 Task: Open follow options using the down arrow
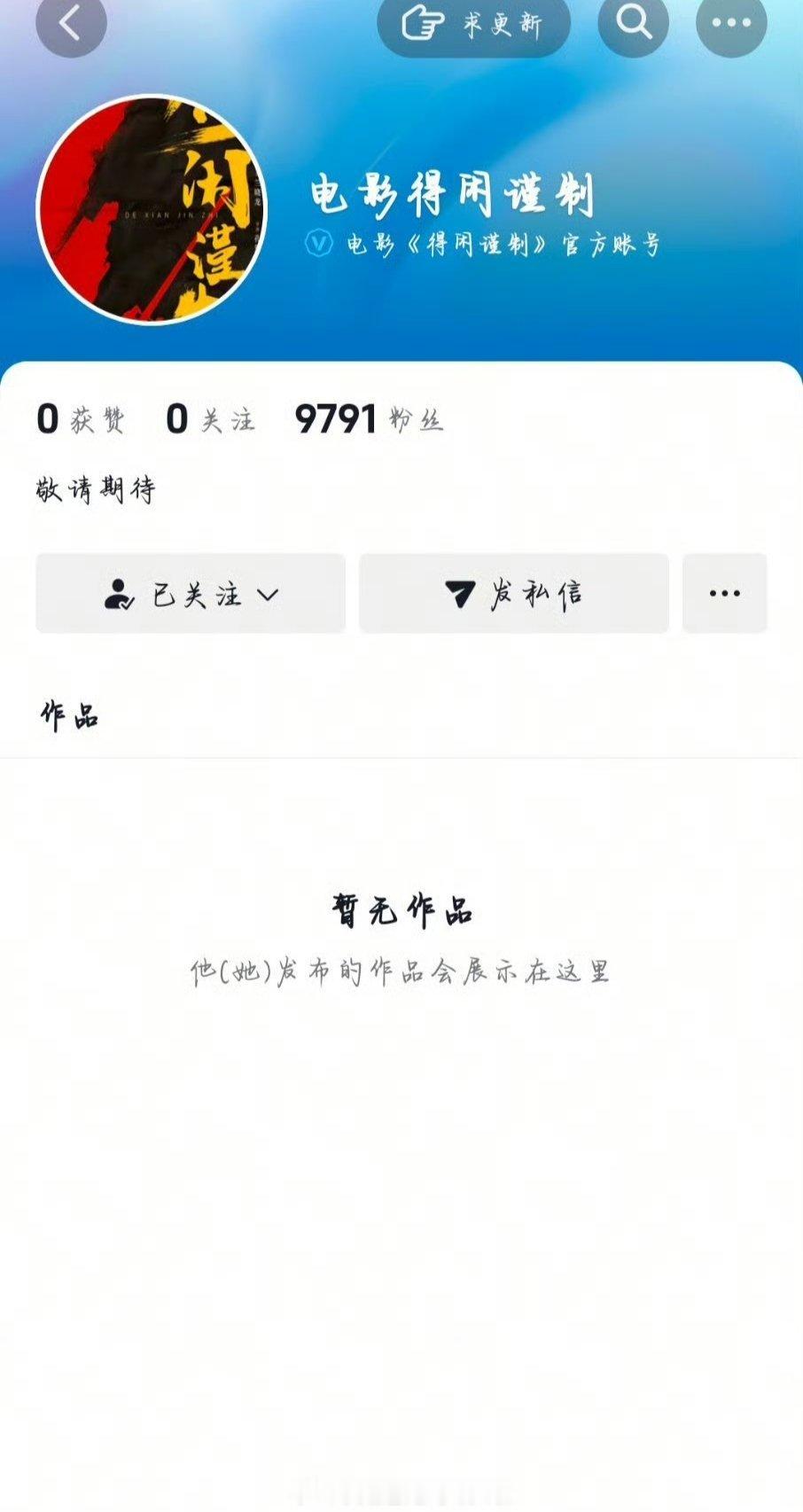point(266,595)
